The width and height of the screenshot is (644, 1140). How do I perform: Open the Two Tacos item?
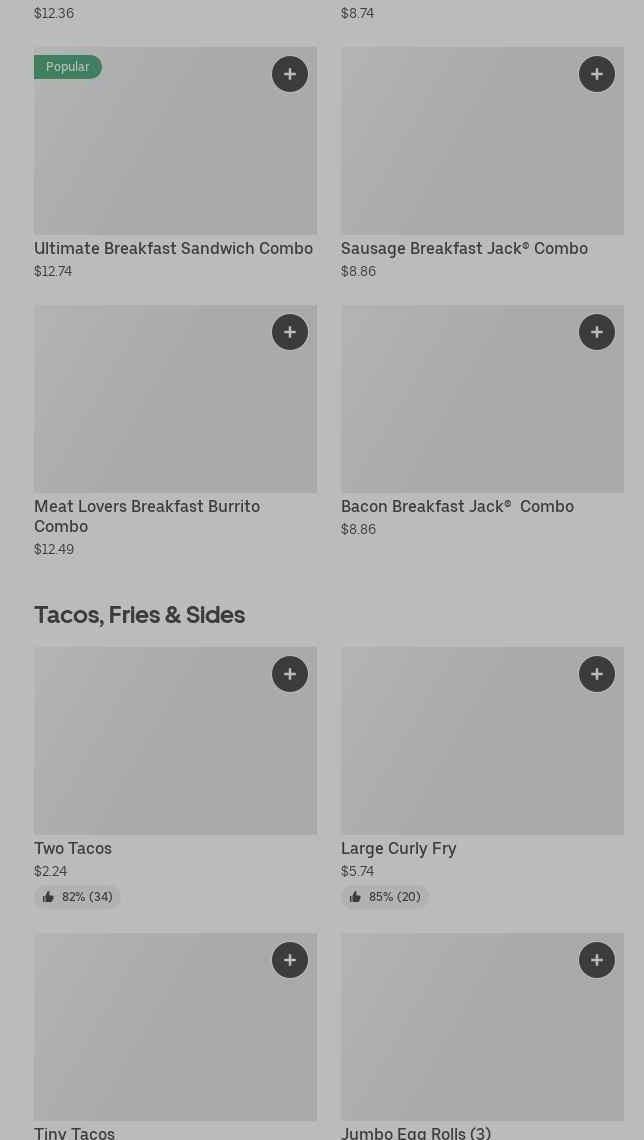pyautogui.click(x=73, y=848)
